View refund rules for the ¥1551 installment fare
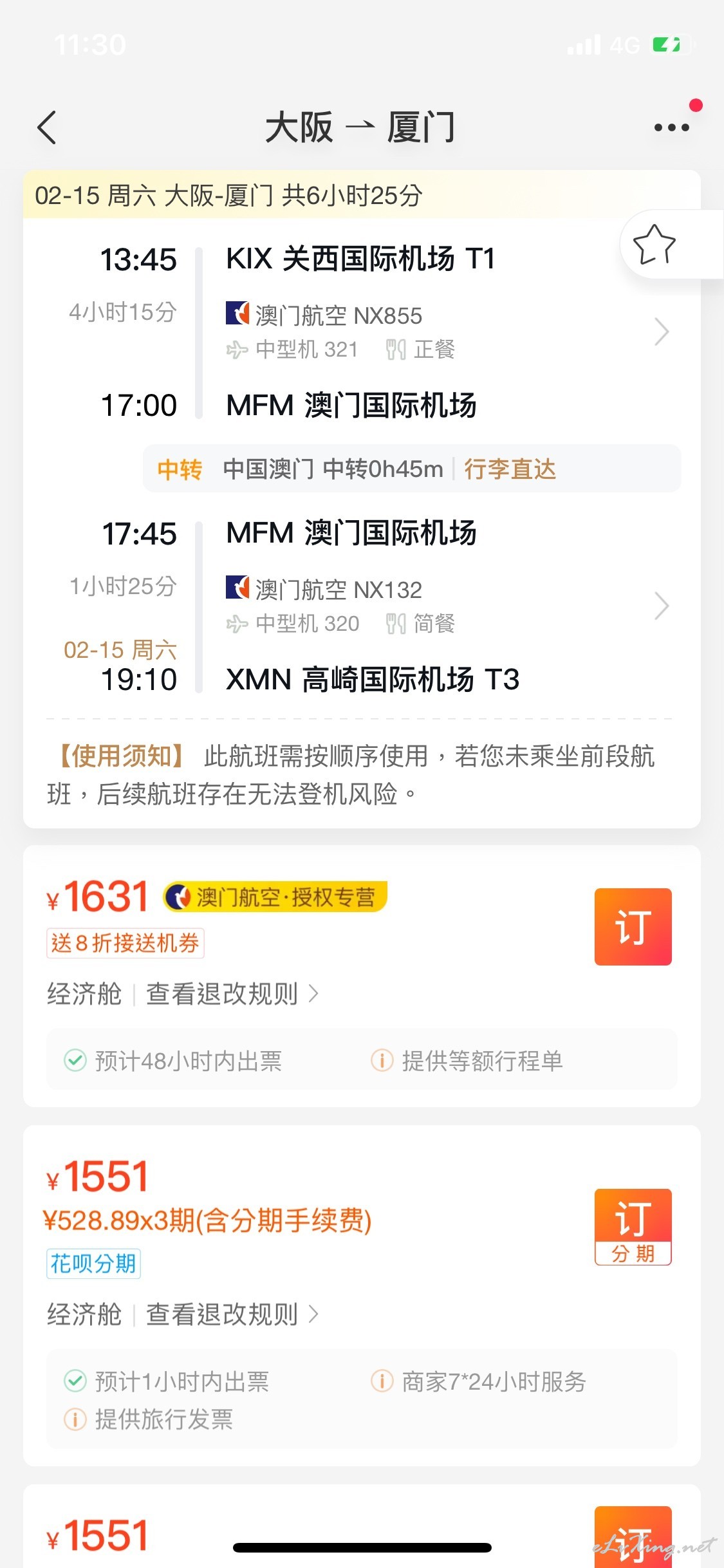The width and height of the screenshot is (724, 1568). point(232,1314)
